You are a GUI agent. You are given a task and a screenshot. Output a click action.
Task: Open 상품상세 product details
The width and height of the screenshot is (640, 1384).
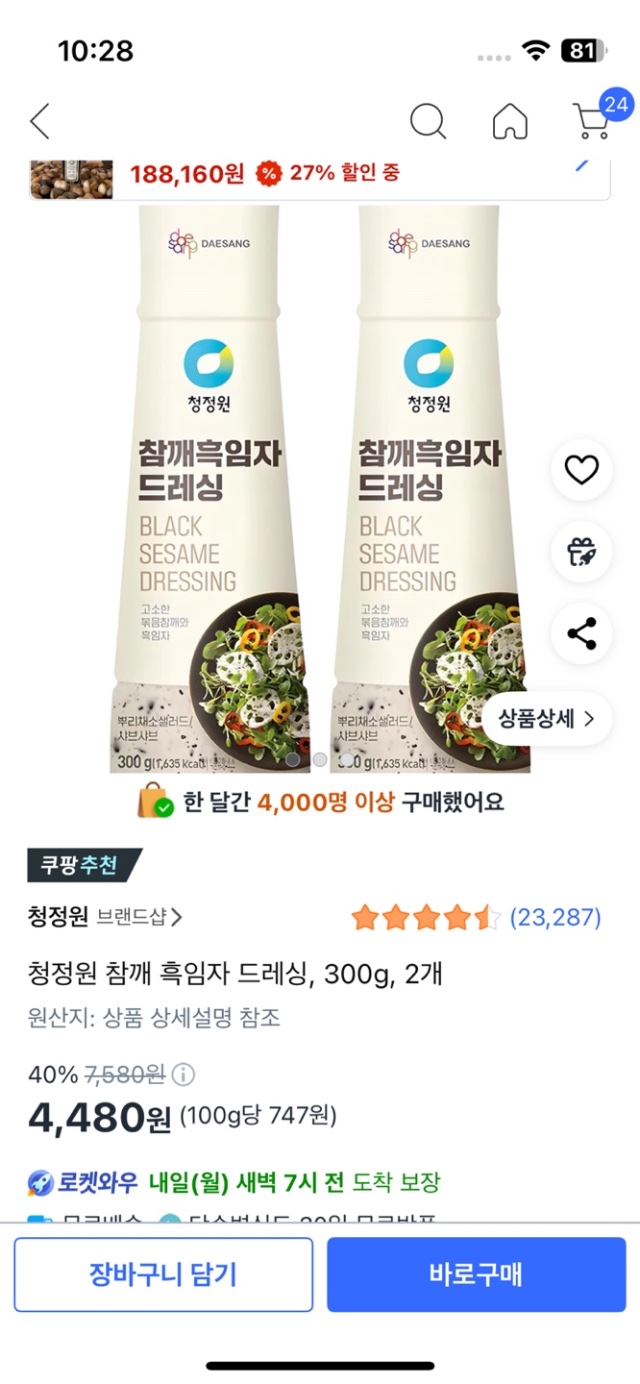click(x=546, y=718)
